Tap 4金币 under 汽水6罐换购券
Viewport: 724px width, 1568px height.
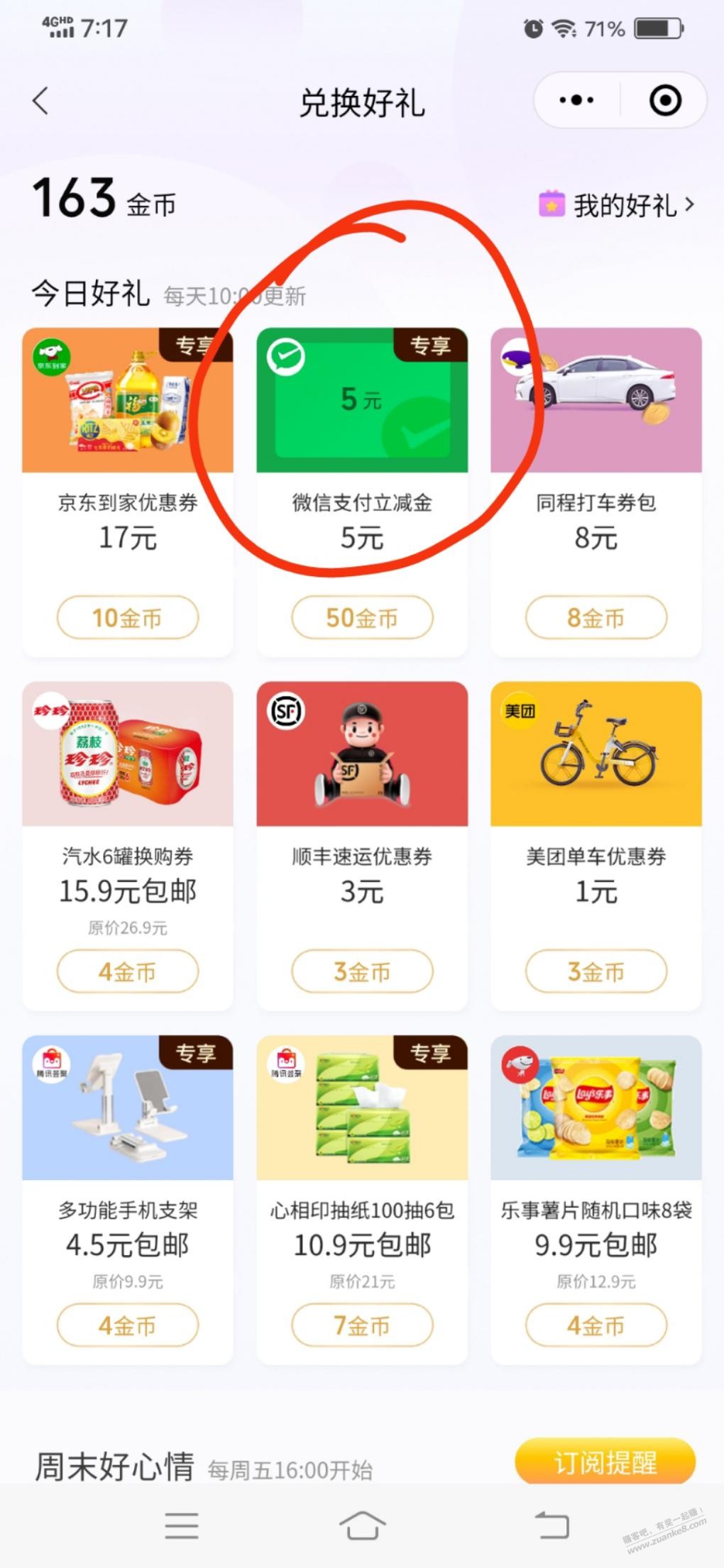[x=128, y=971]
